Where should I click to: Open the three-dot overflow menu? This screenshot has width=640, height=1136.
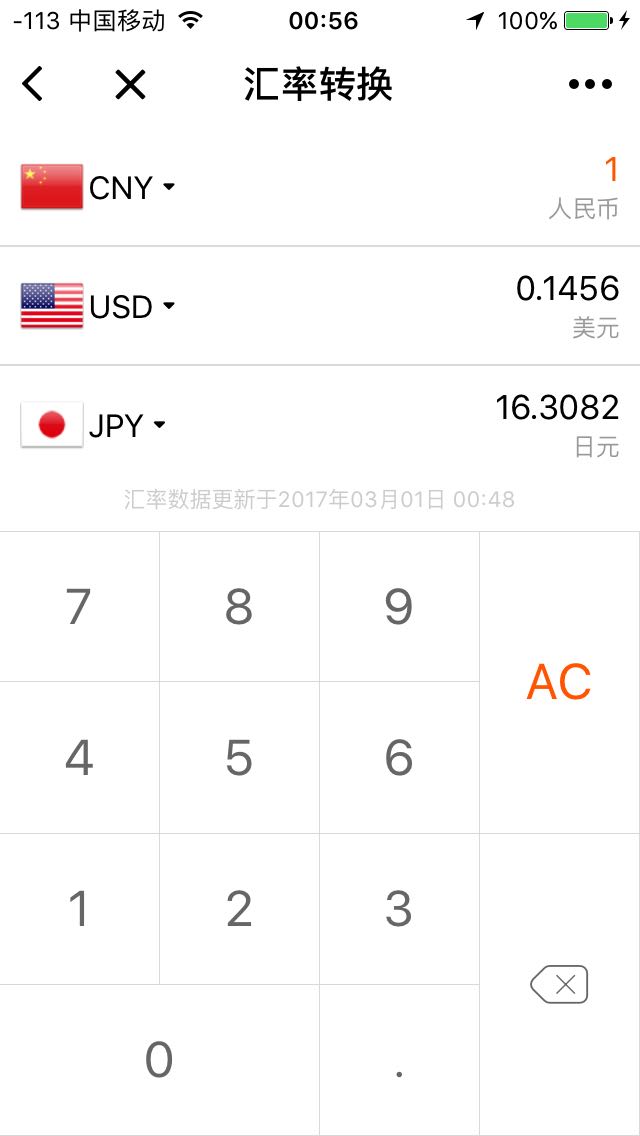click(590, 84)
